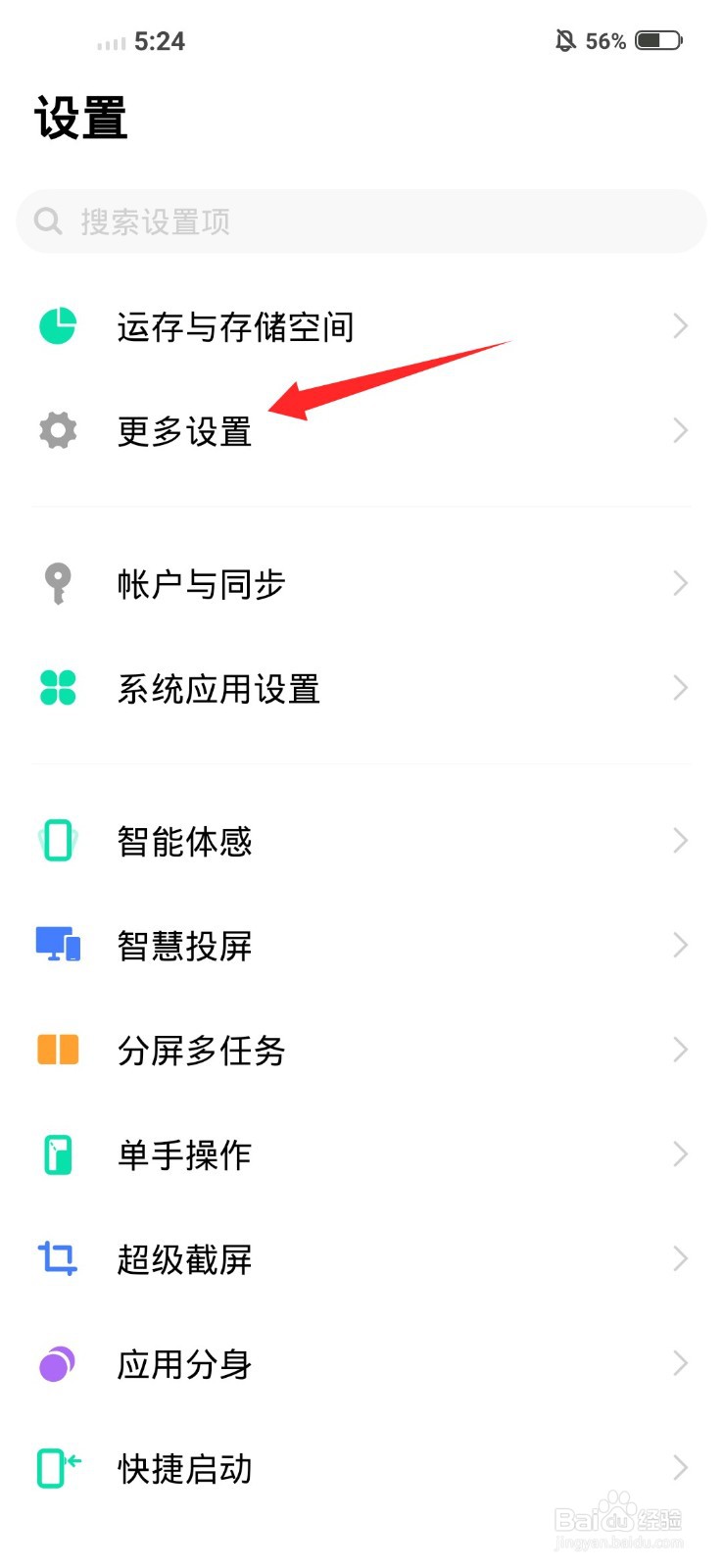Select 快捷启动 row

[x=361, y=1468]
